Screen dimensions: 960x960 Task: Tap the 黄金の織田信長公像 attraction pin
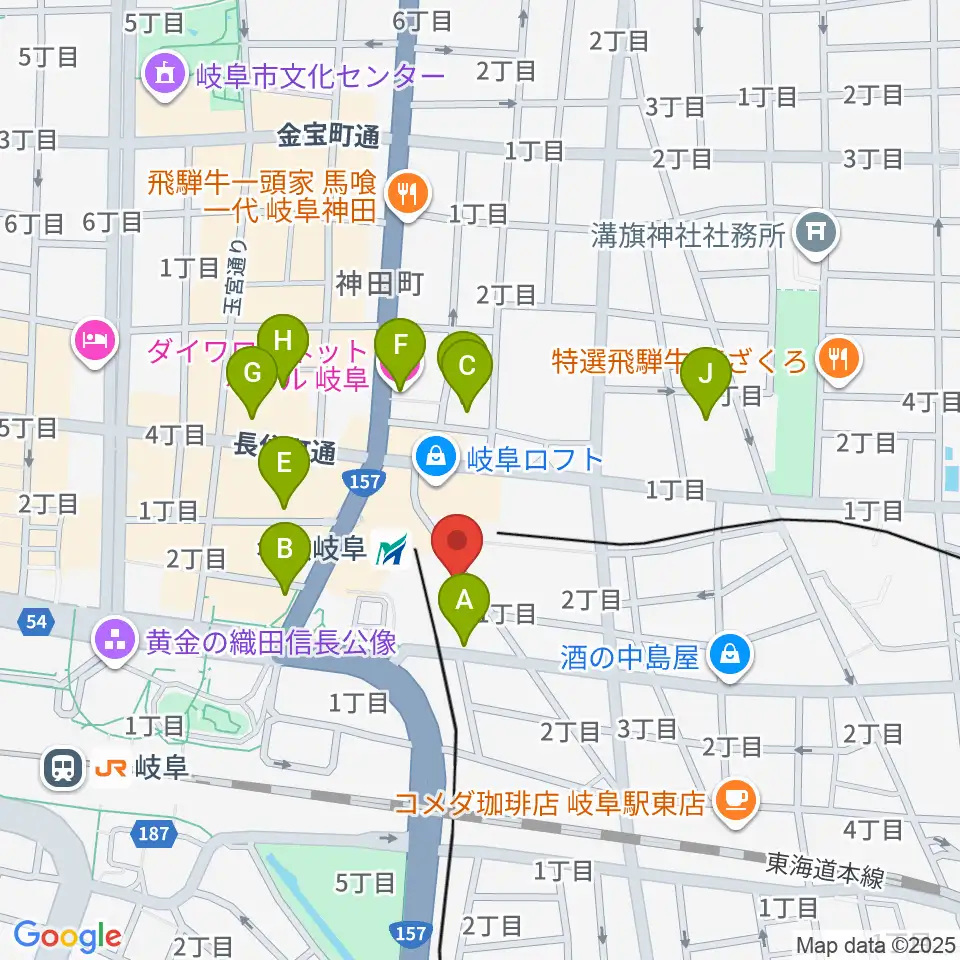click(x=114, y=642)
